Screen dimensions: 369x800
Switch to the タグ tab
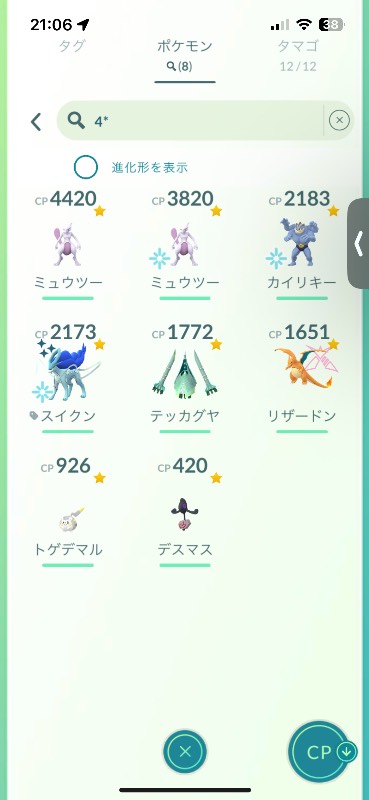click(71, 46)
